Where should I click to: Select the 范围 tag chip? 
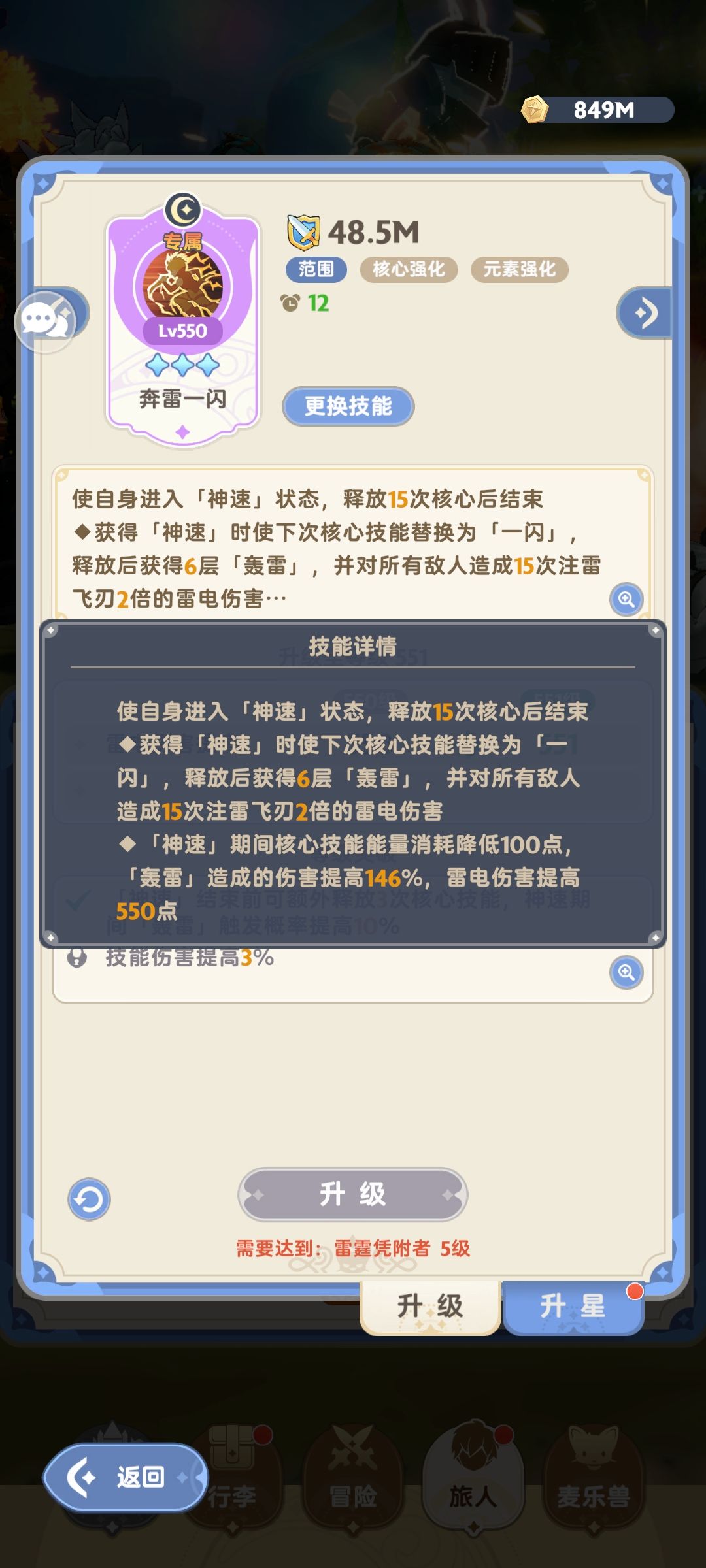tap(316, 269)
